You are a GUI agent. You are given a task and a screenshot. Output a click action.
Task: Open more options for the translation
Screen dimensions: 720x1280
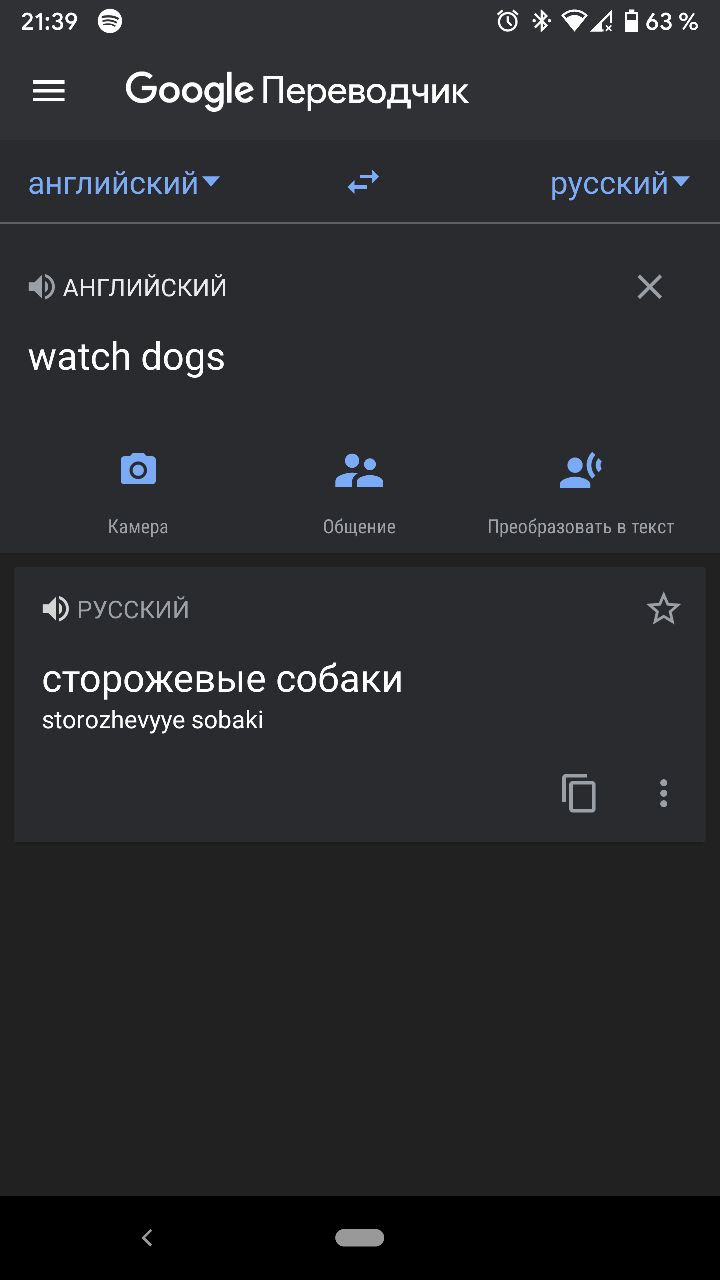[663, 794]
